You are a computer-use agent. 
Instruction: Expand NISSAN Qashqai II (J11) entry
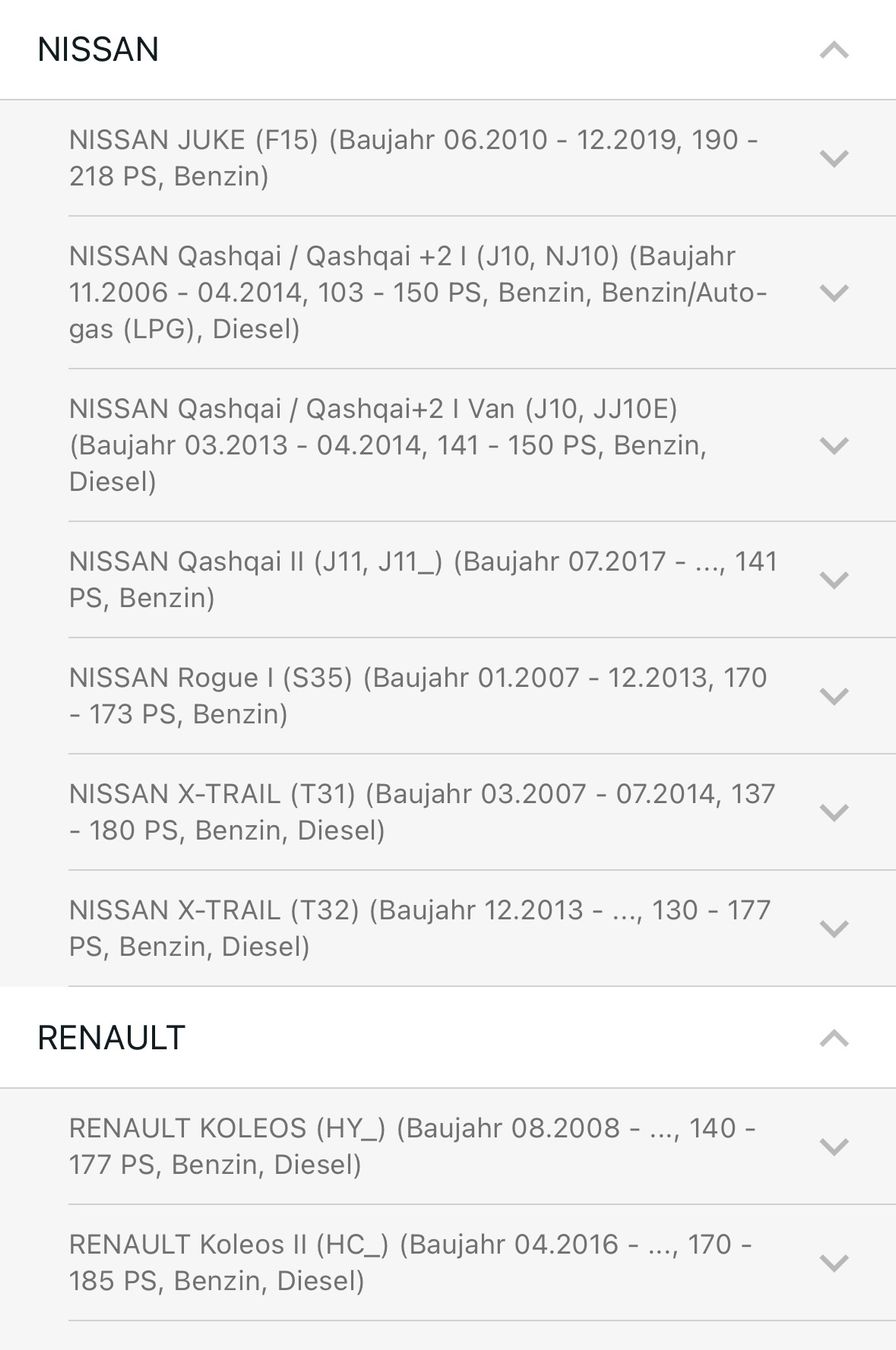click(x=833, y=580)
